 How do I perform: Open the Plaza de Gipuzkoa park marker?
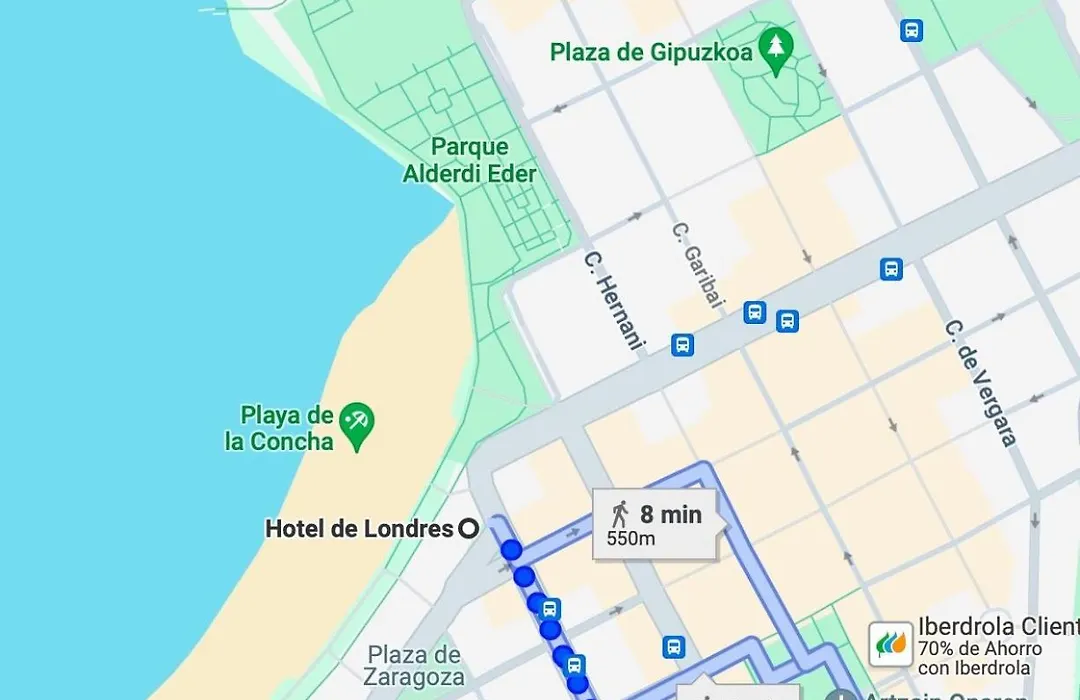pos(775,47)
